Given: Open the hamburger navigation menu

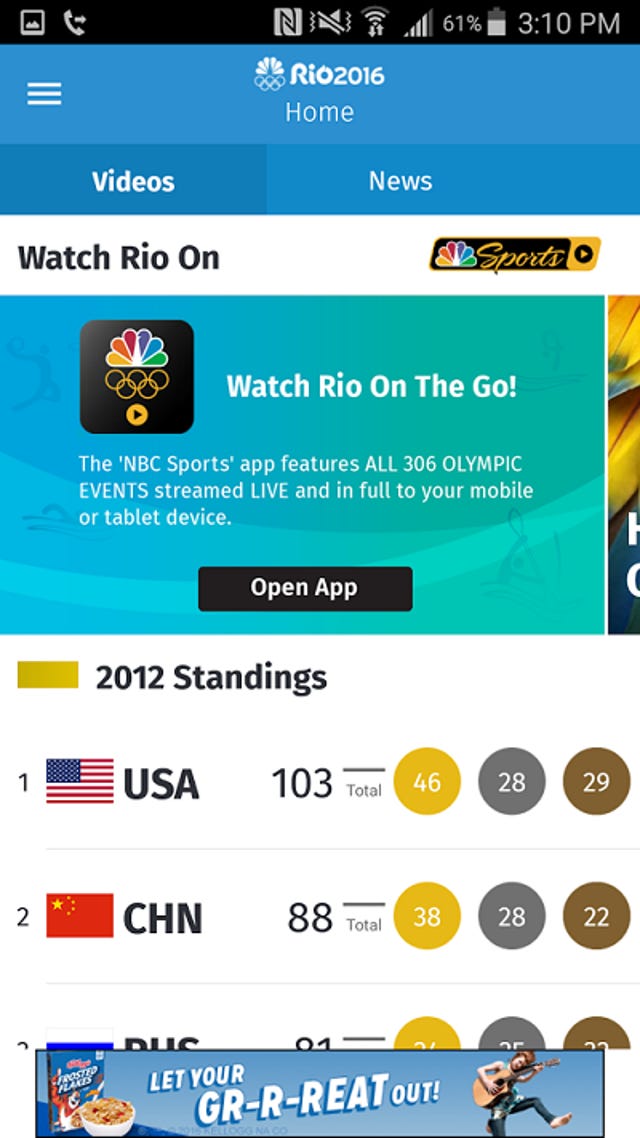Looking at the screenshot, I should point(44,94).
